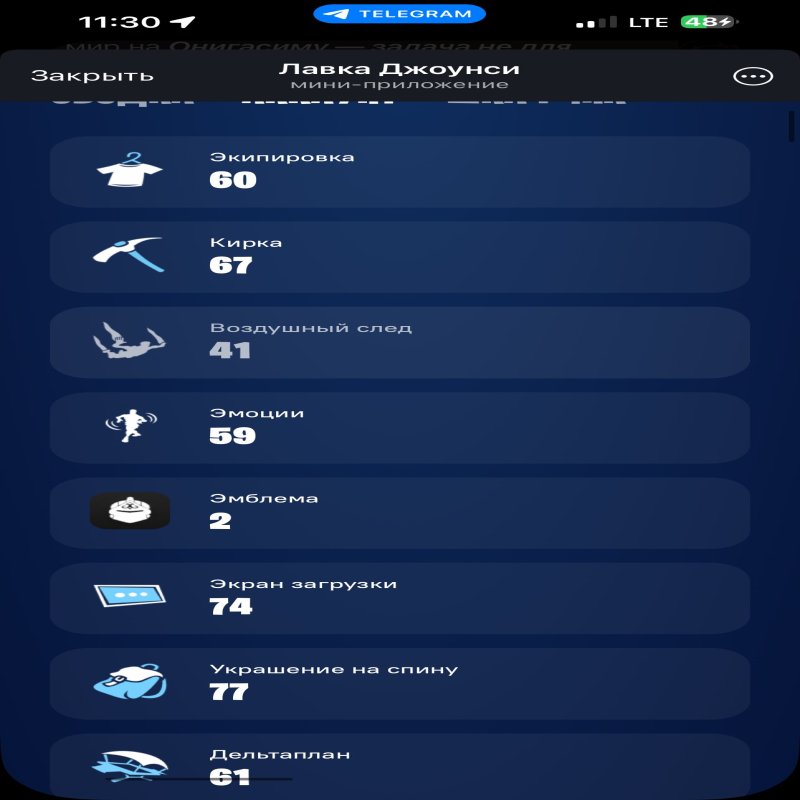Tap the Telegram pill to return
800x800 pixels.
(x=399, y=14)
